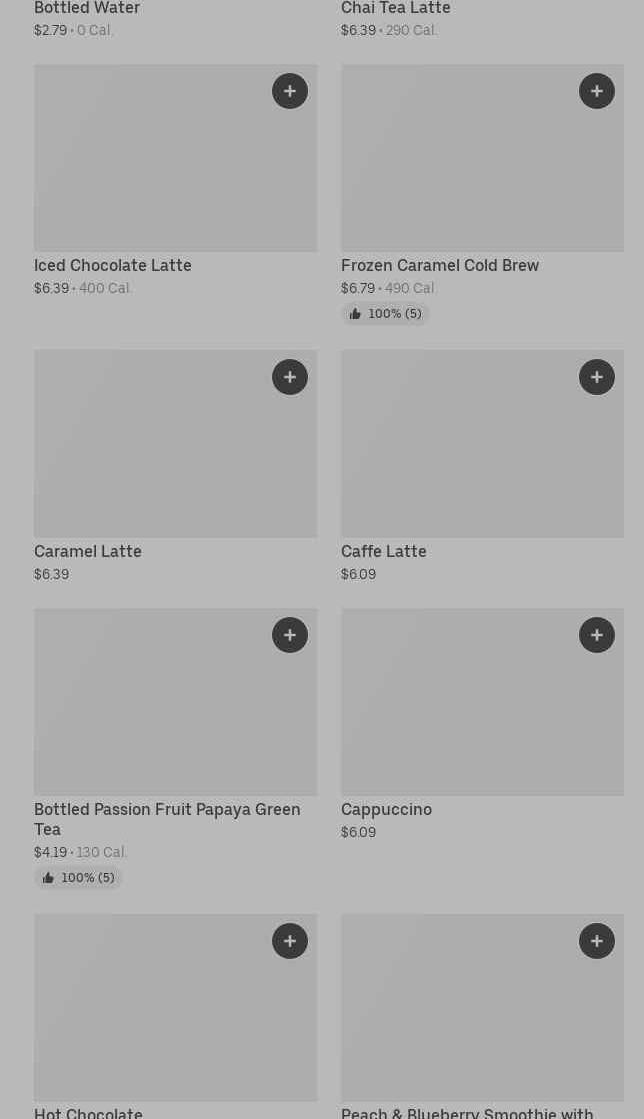Screen dimensions: 644x1119
Task: View Caramel Latte details
Action: point(176,467)
